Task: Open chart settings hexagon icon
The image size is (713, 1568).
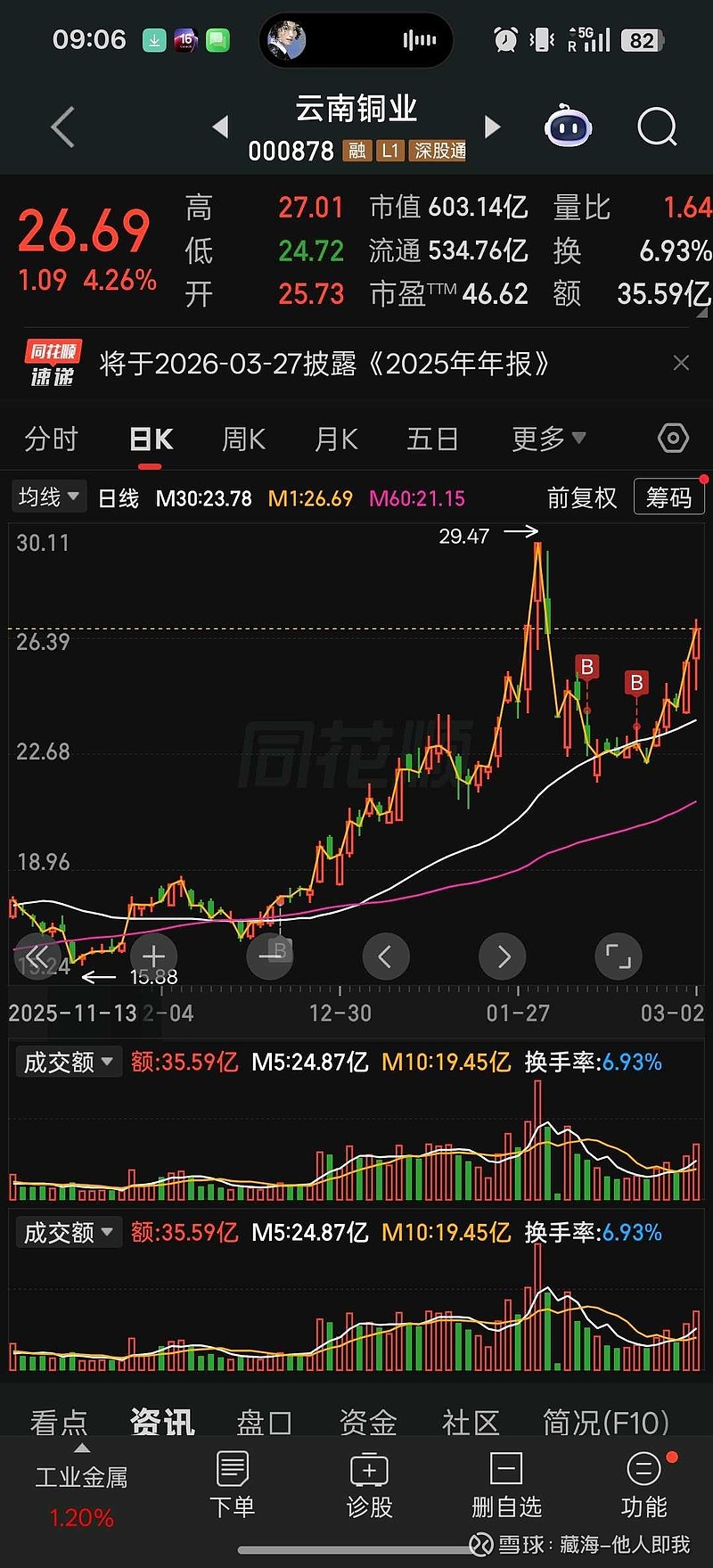Action: [673, 439]
